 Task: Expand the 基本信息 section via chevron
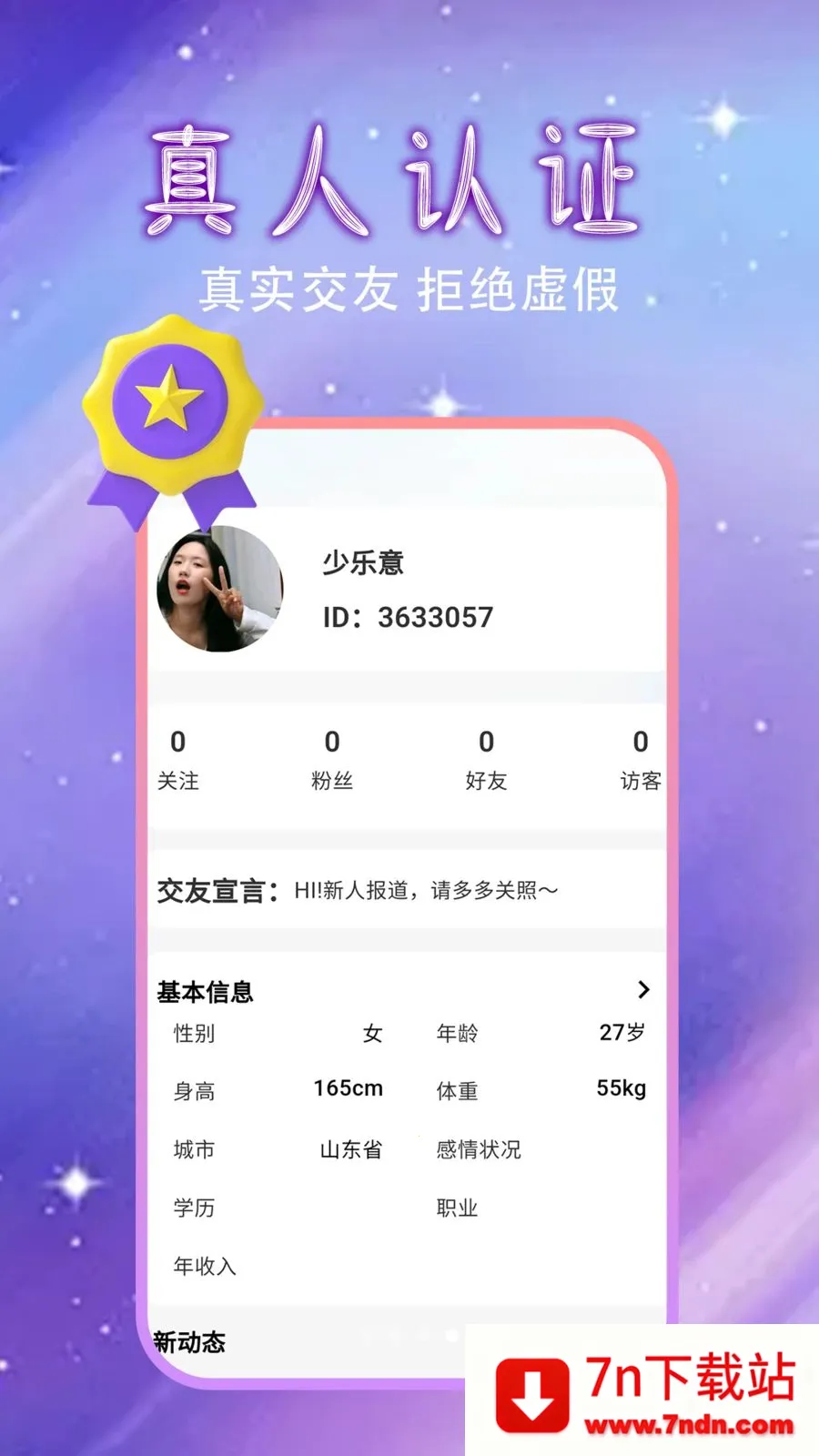click(x=645, y=989)
